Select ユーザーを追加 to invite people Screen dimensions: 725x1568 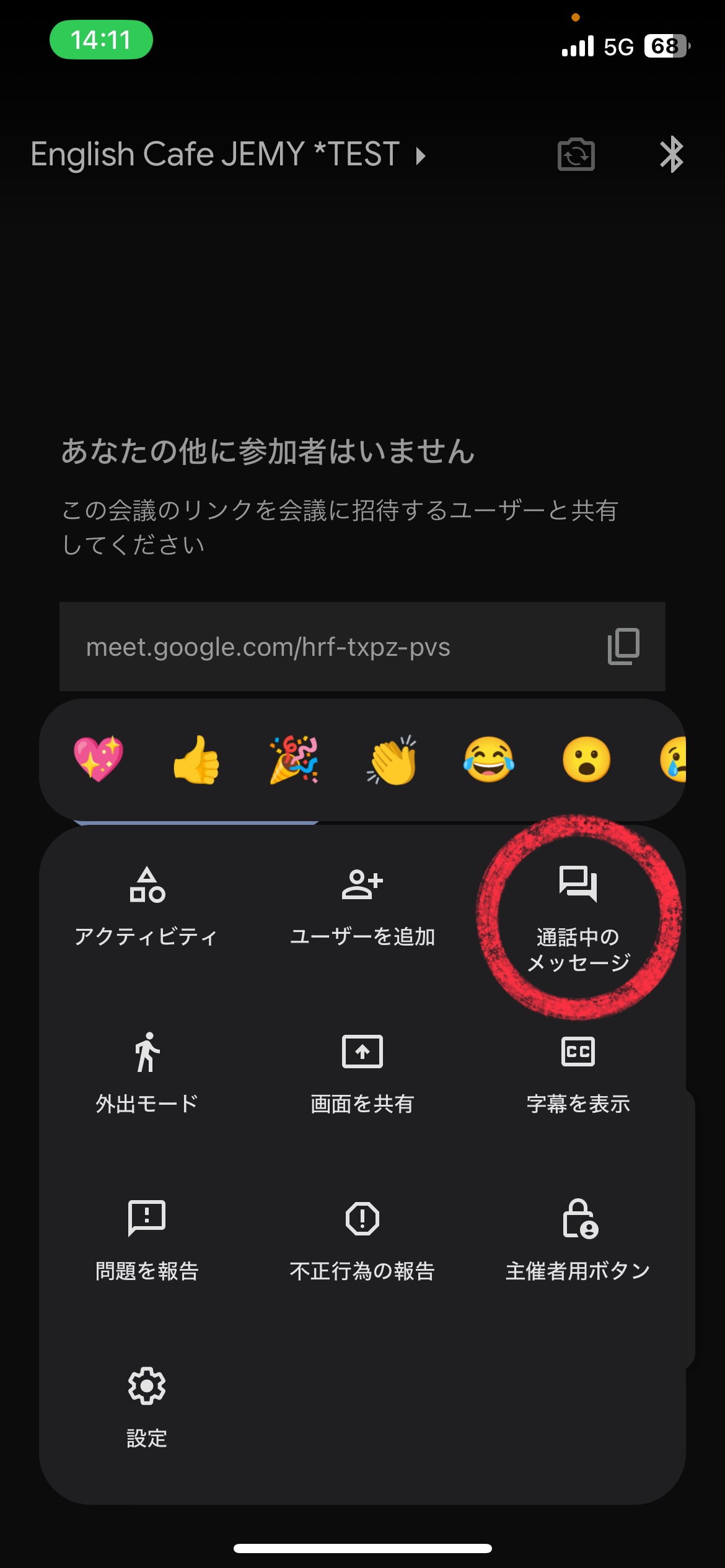(362, 907)
